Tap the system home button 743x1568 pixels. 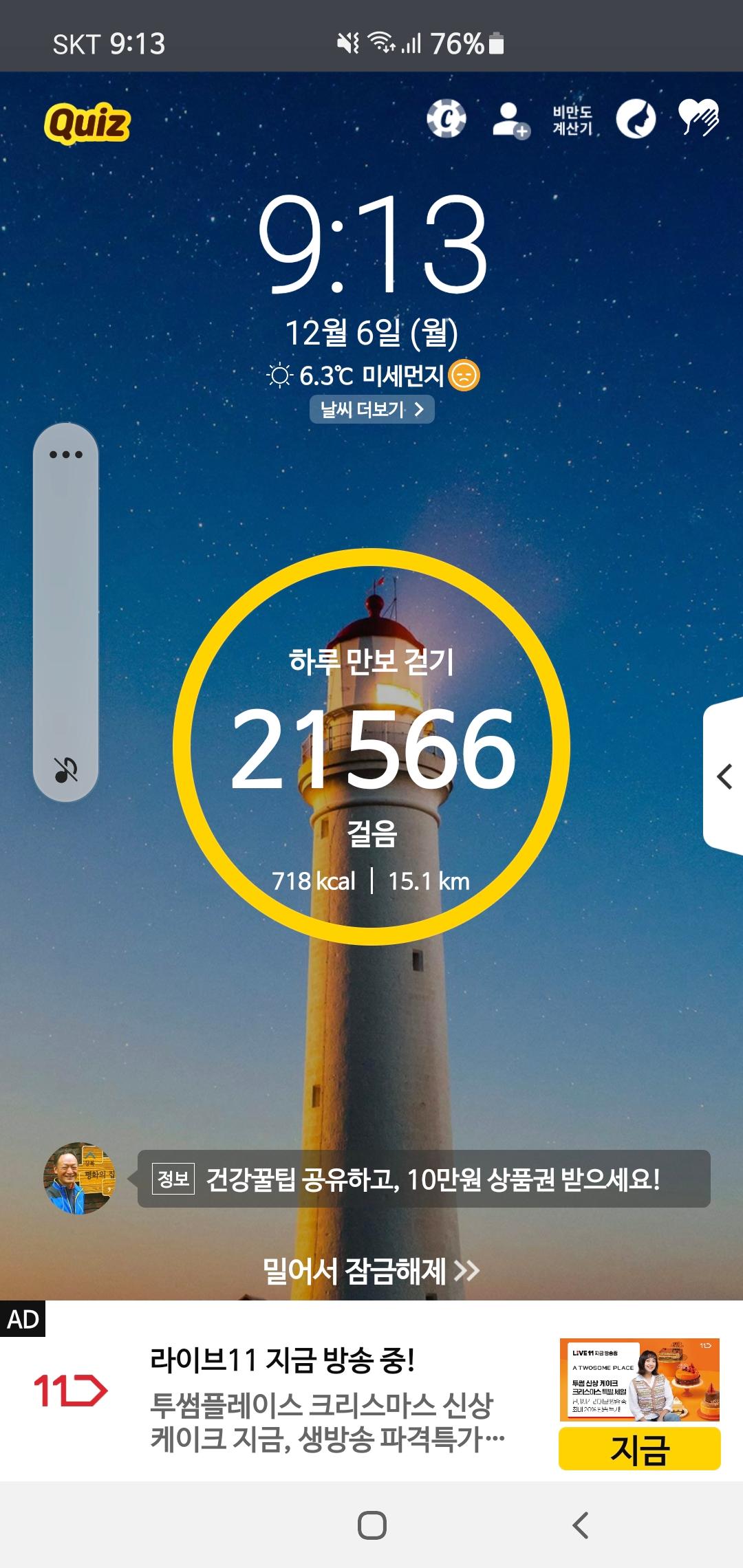click(x=371, y=1525)
